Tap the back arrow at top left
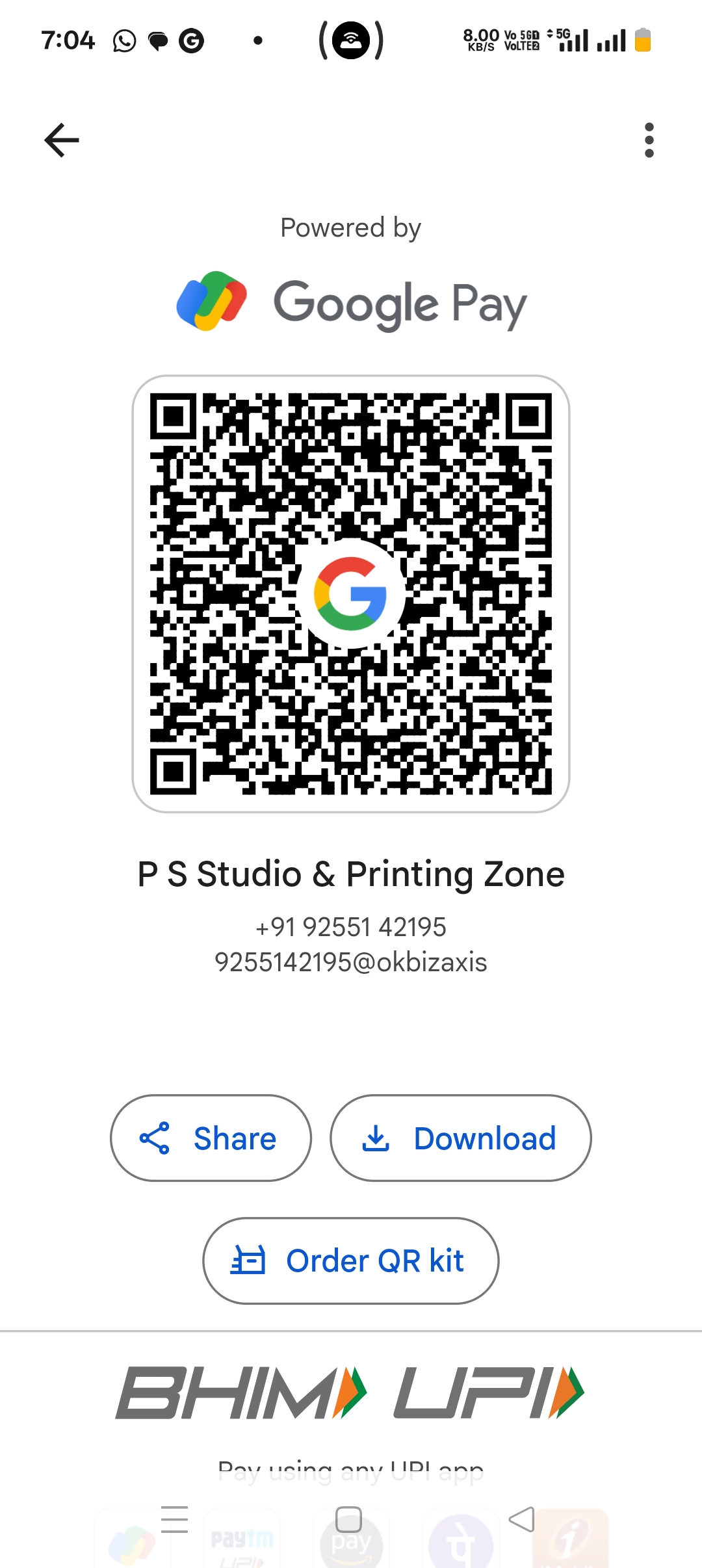Viewport: 702px width, 1568px height. 61,139
